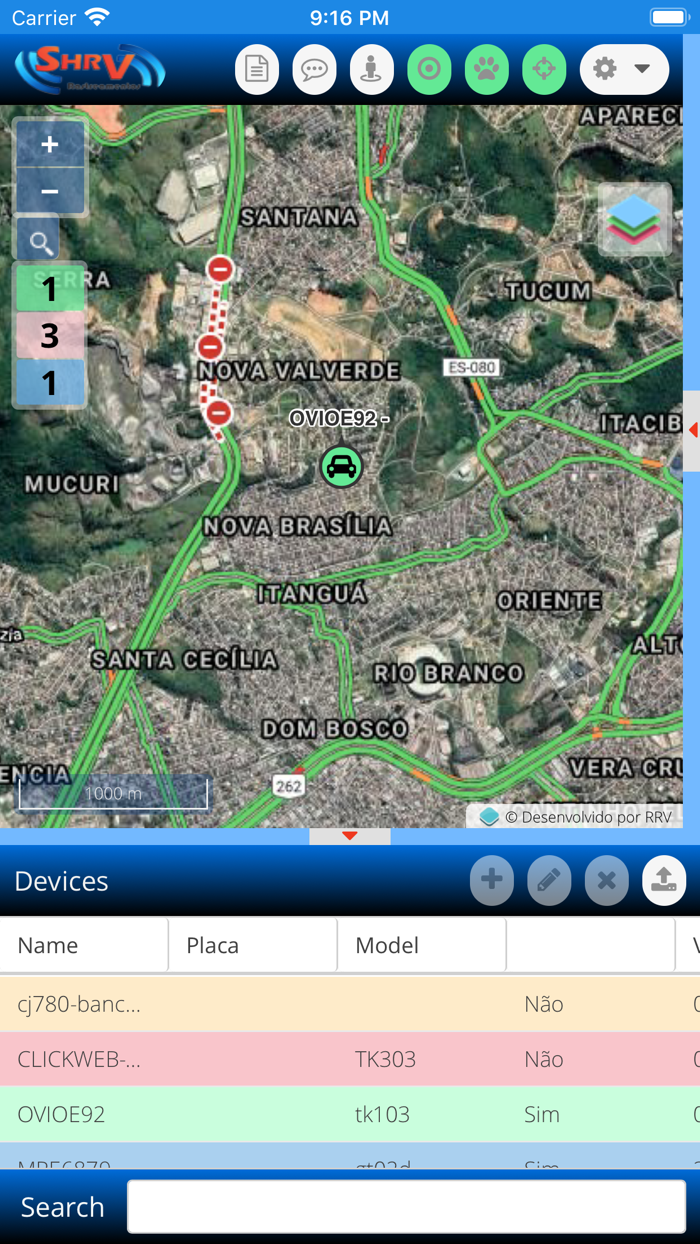Select the OVIOE92 device row
This screenshot has height=1244, width=700.
tap(62, 1114)
